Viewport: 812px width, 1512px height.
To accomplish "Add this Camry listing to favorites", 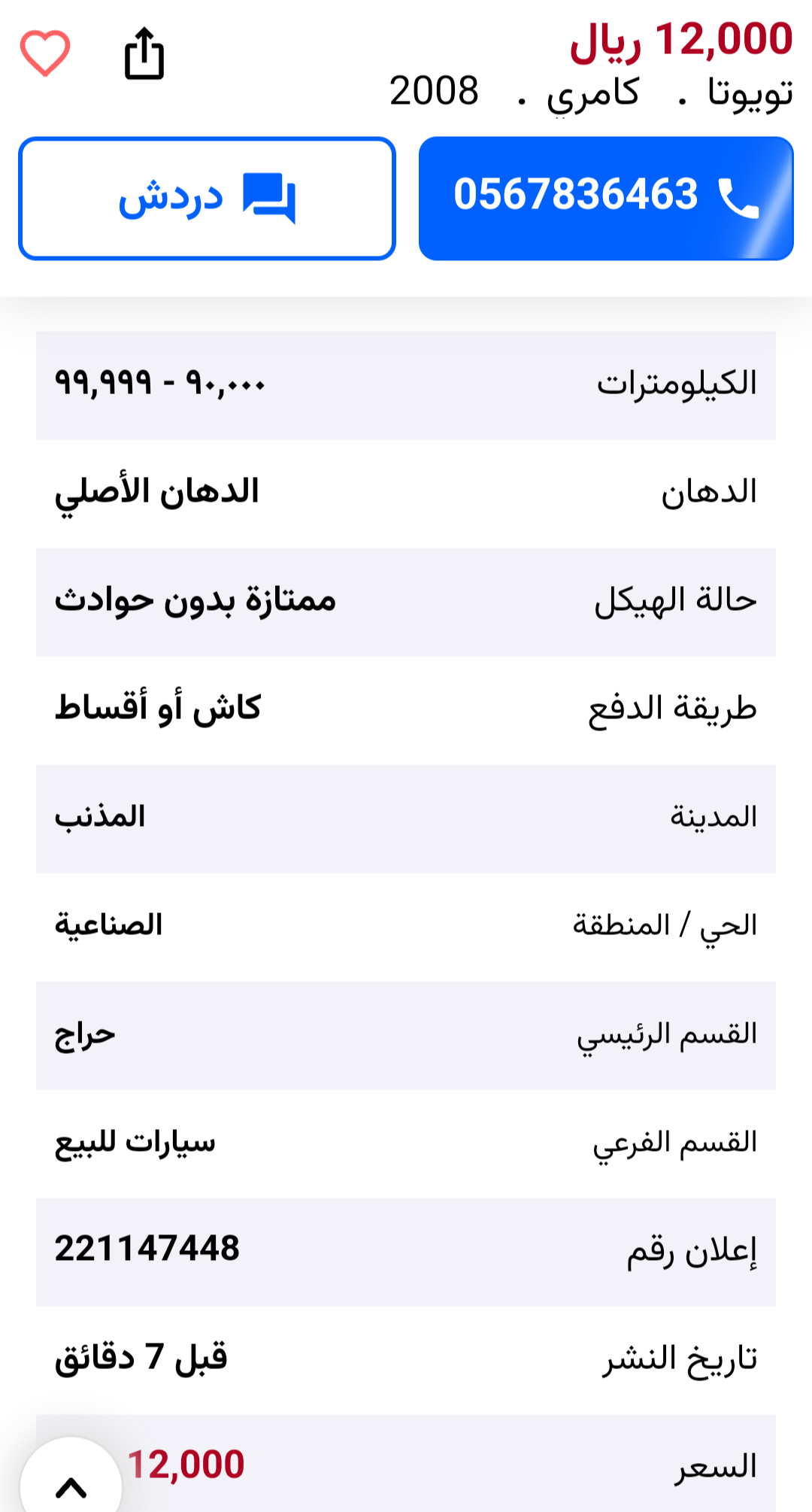I will pyautogui.click(x=45, y=53).
